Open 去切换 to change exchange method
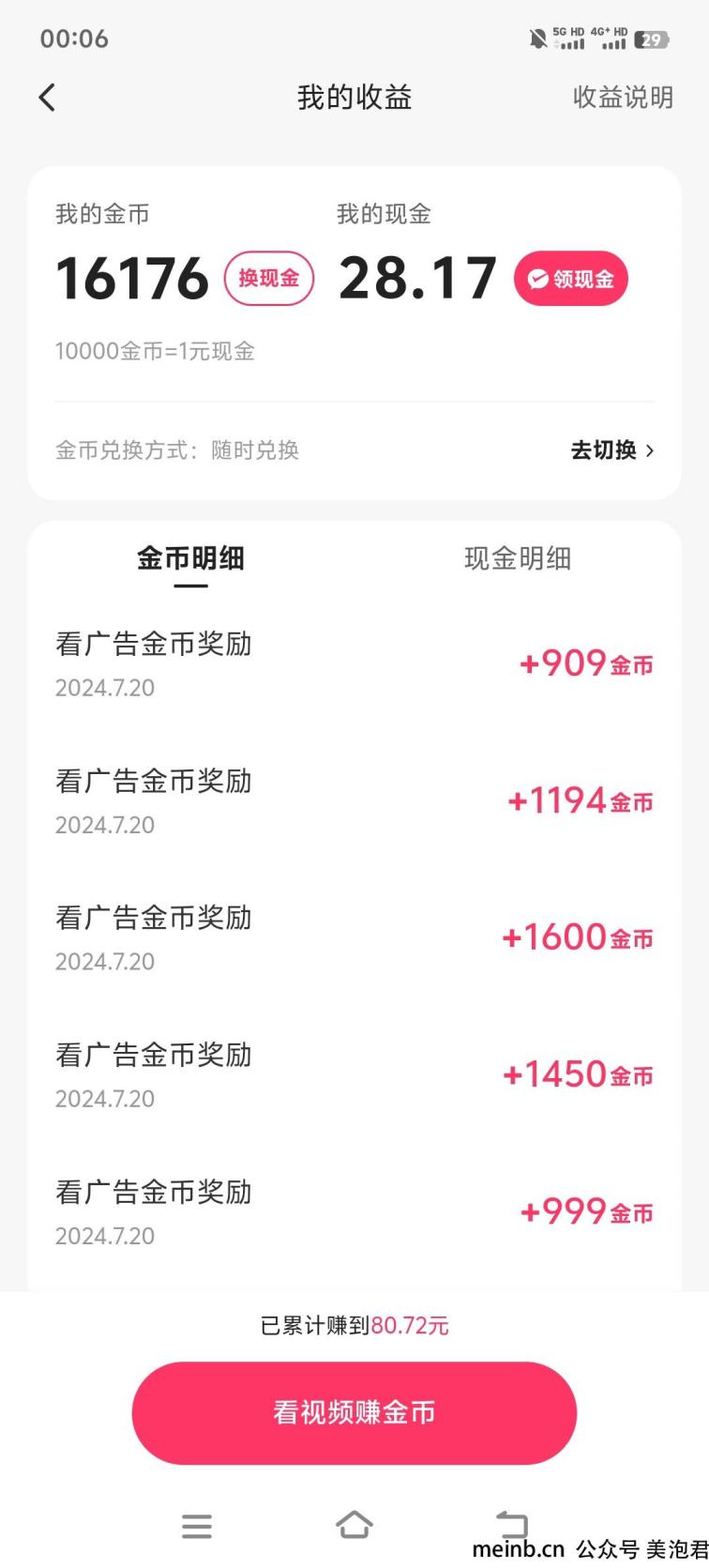This screenshot has height=1568, width=709. pos(612,450)
